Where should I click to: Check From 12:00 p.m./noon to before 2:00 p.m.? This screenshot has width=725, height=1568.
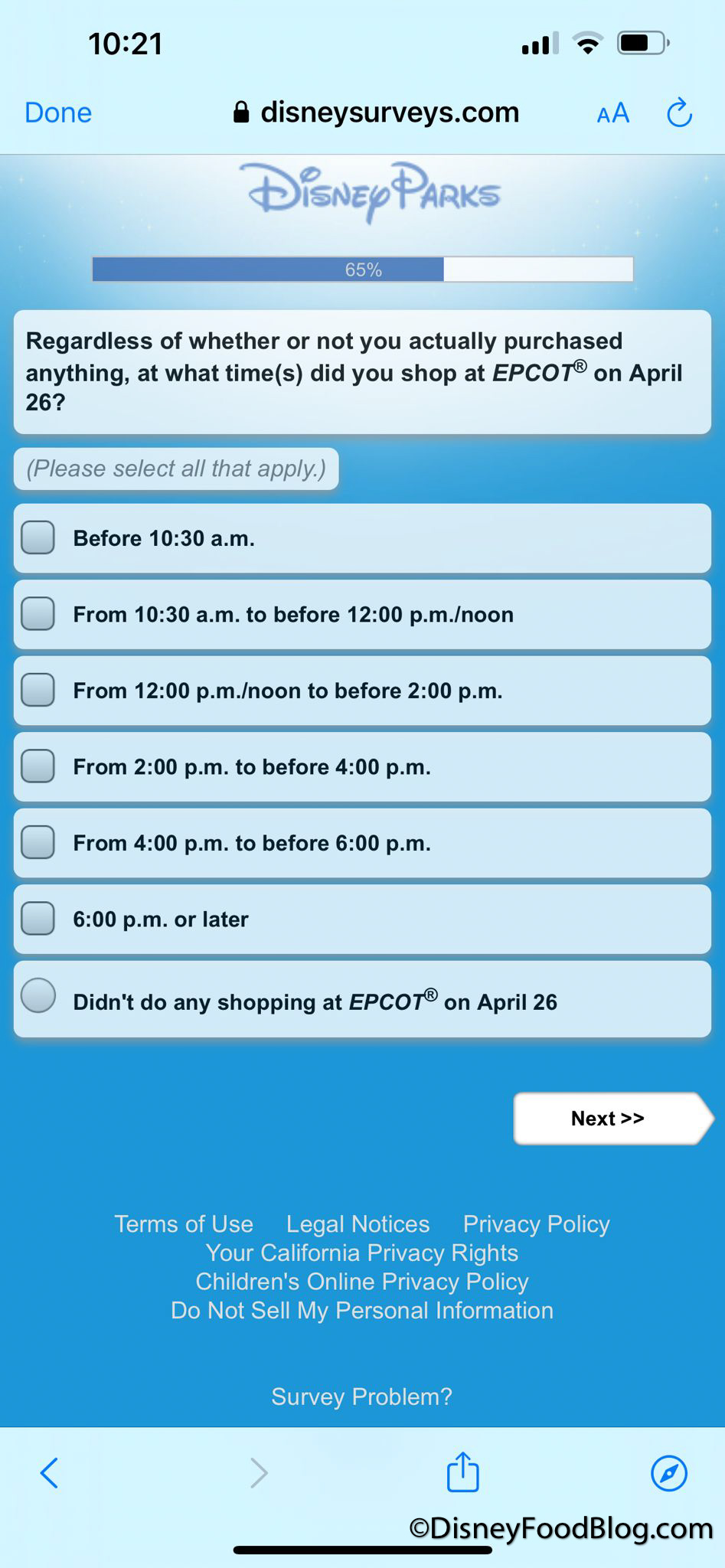coord(38,690)
